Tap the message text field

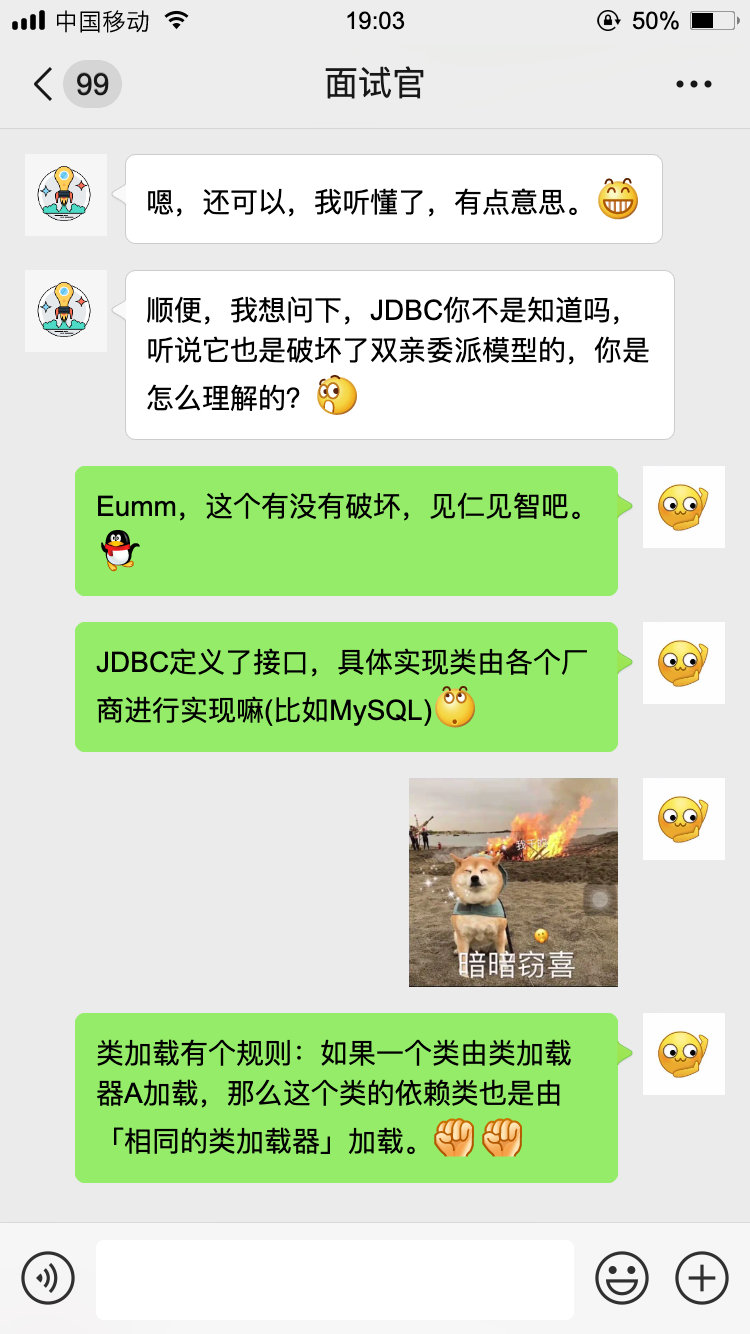(334, 1279)
